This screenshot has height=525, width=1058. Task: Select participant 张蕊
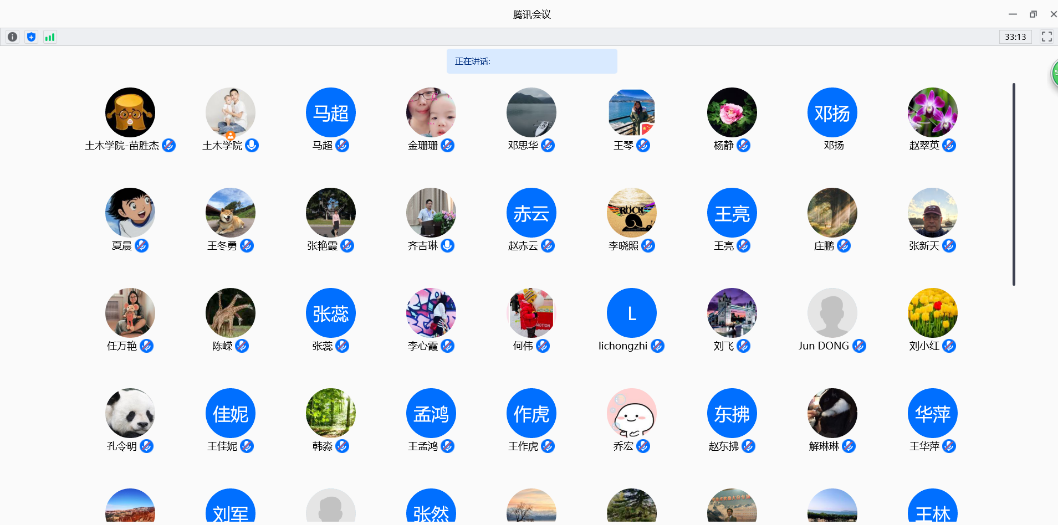(331, 313)
